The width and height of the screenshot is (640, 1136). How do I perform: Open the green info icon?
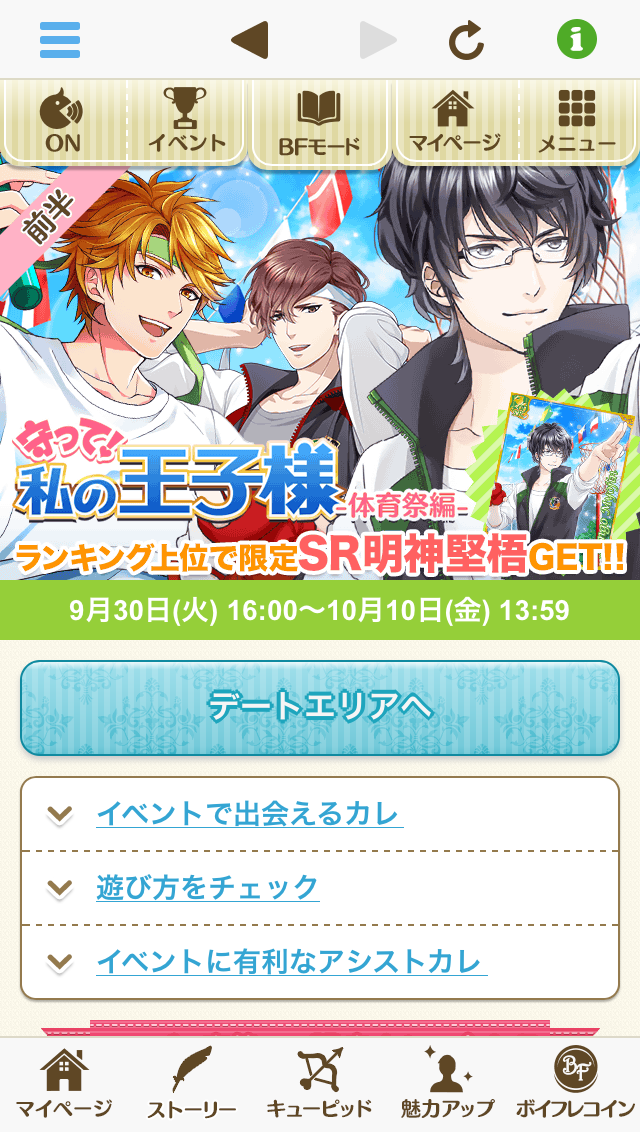click(x=577, y=40)
